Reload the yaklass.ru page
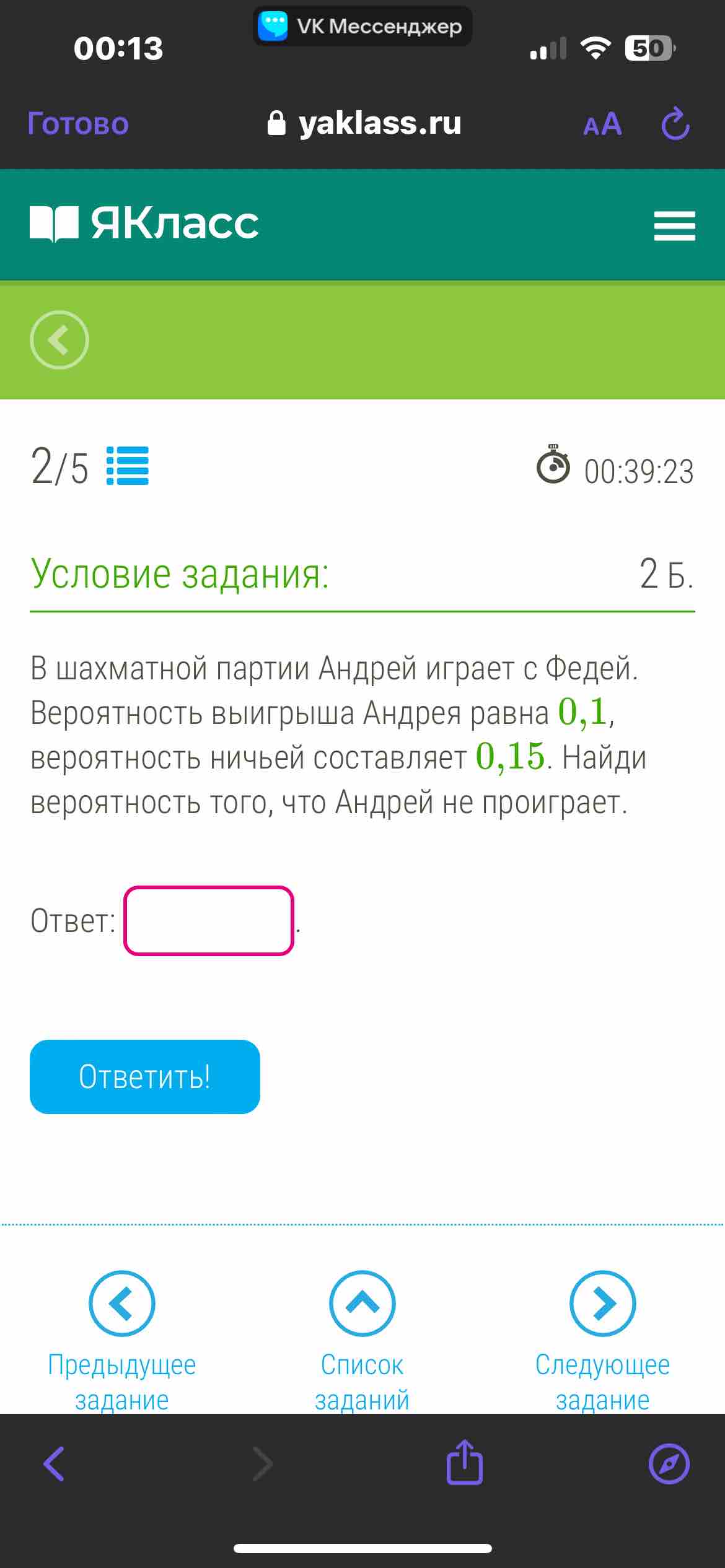This screenshot has width=725, height=1568. coord(675,124)
